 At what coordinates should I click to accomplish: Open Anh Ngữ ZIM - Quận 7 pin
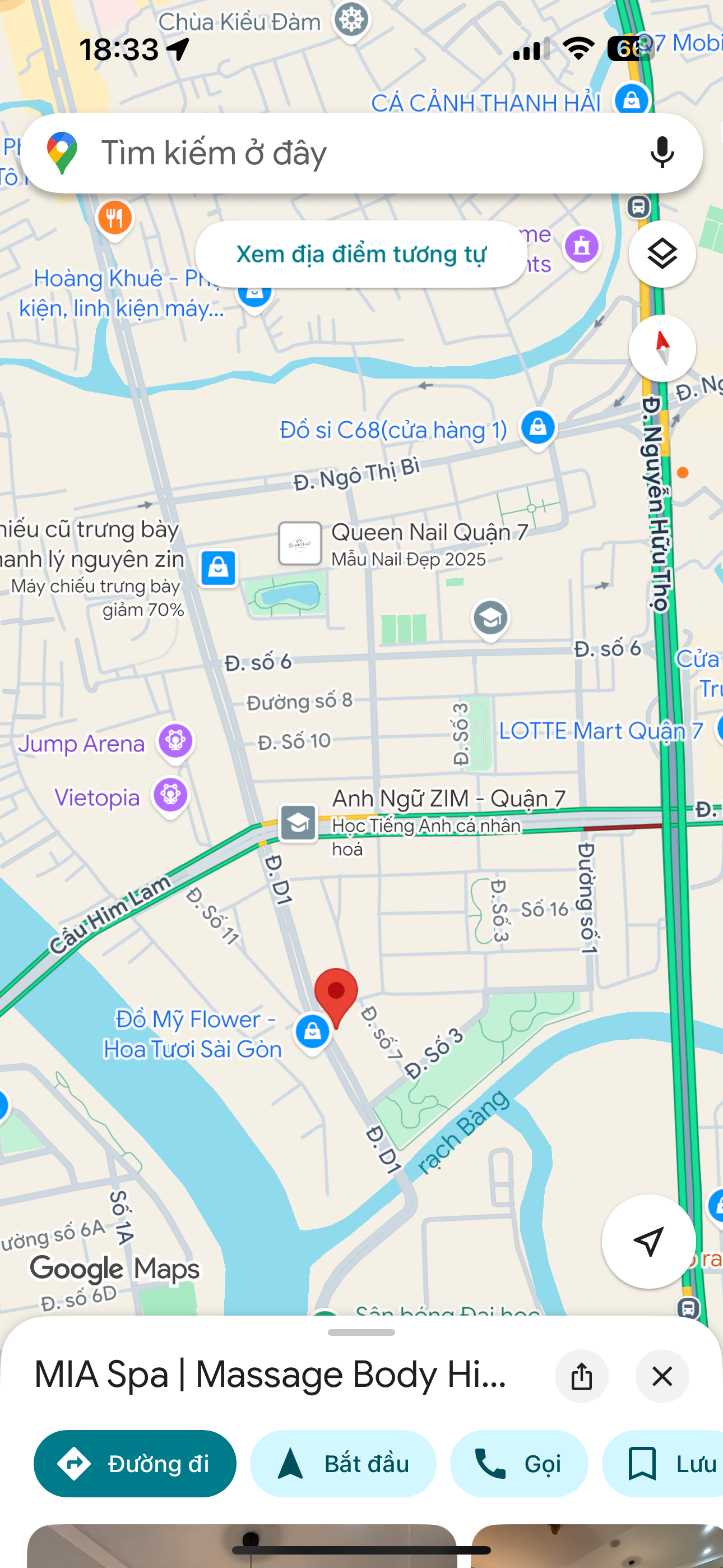[298, 823]
